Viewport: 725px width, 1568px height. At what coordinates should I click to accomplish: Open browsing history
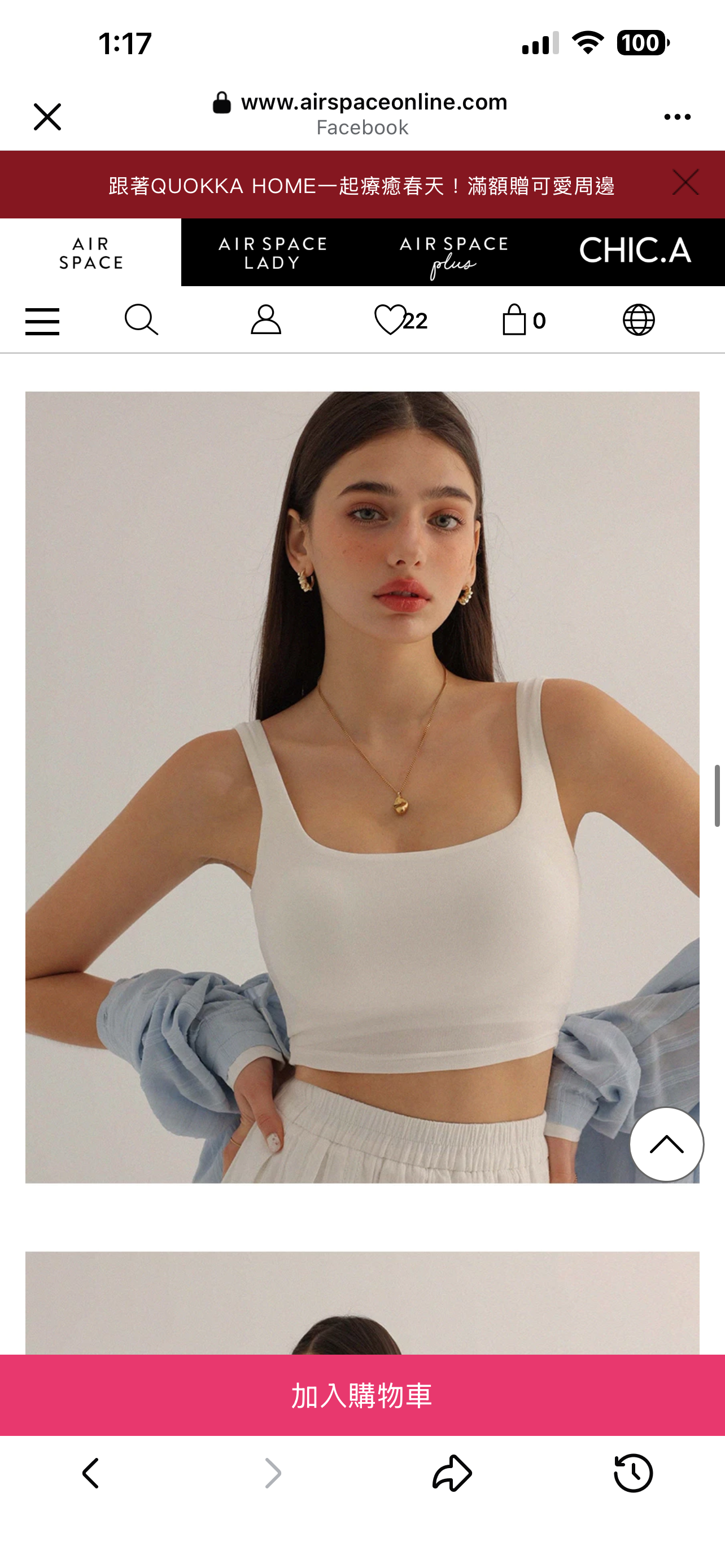point(633,1474)
